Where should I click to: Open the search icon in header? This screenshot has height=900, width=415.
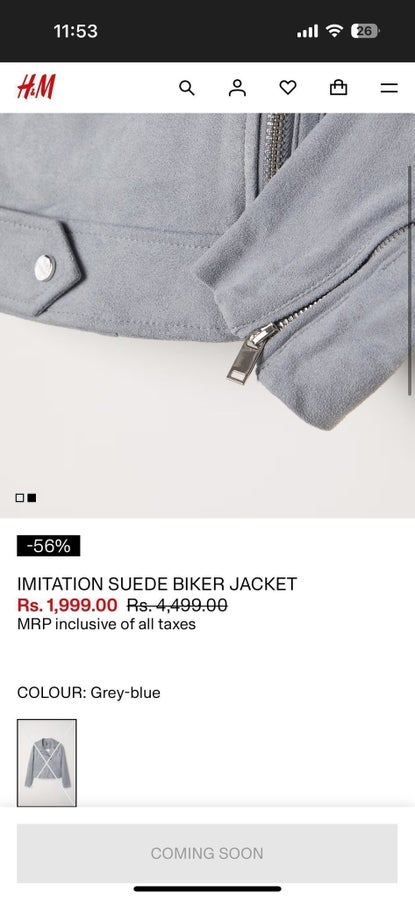[187, 88]
